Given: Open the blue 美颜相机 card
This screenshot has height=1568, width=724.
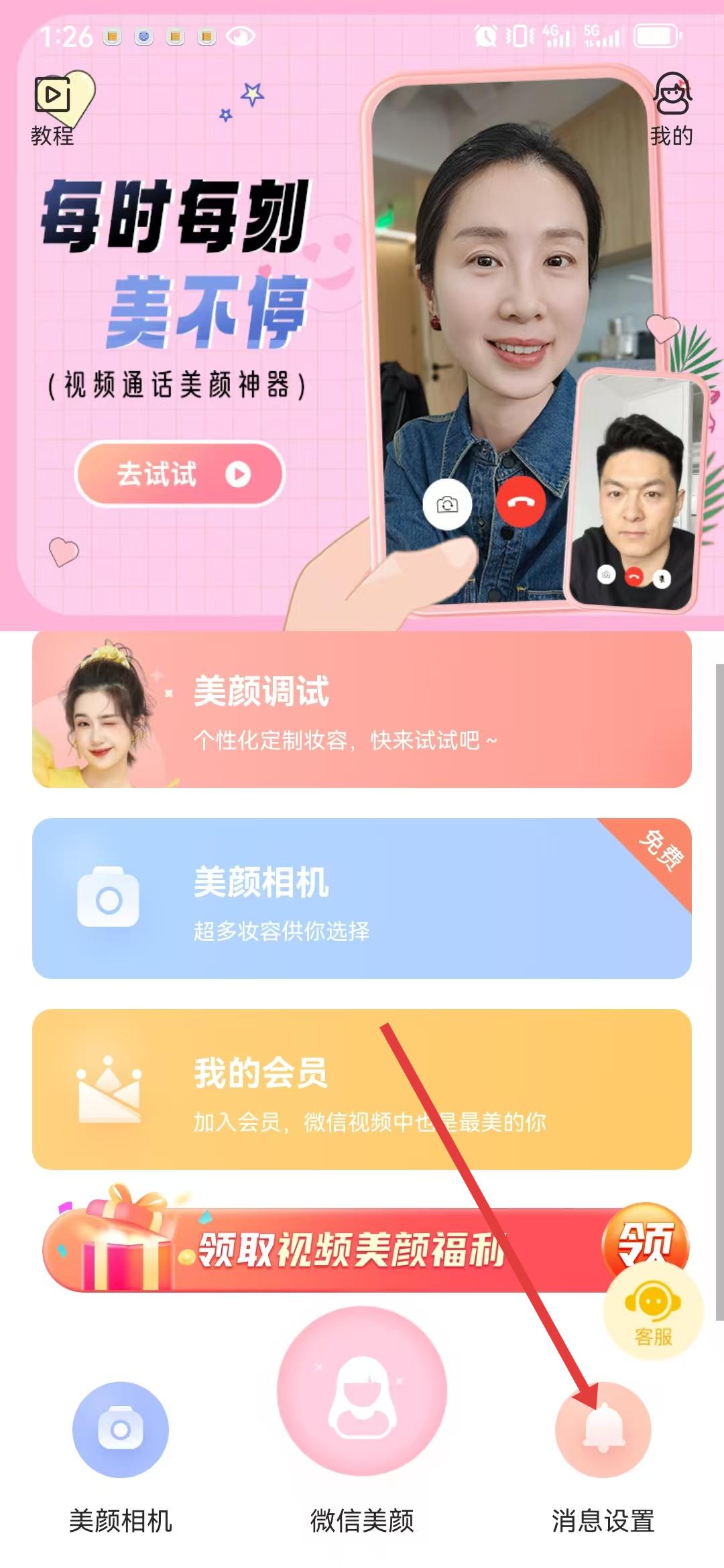Looking at the screenshot, I should tap(362, 898).
